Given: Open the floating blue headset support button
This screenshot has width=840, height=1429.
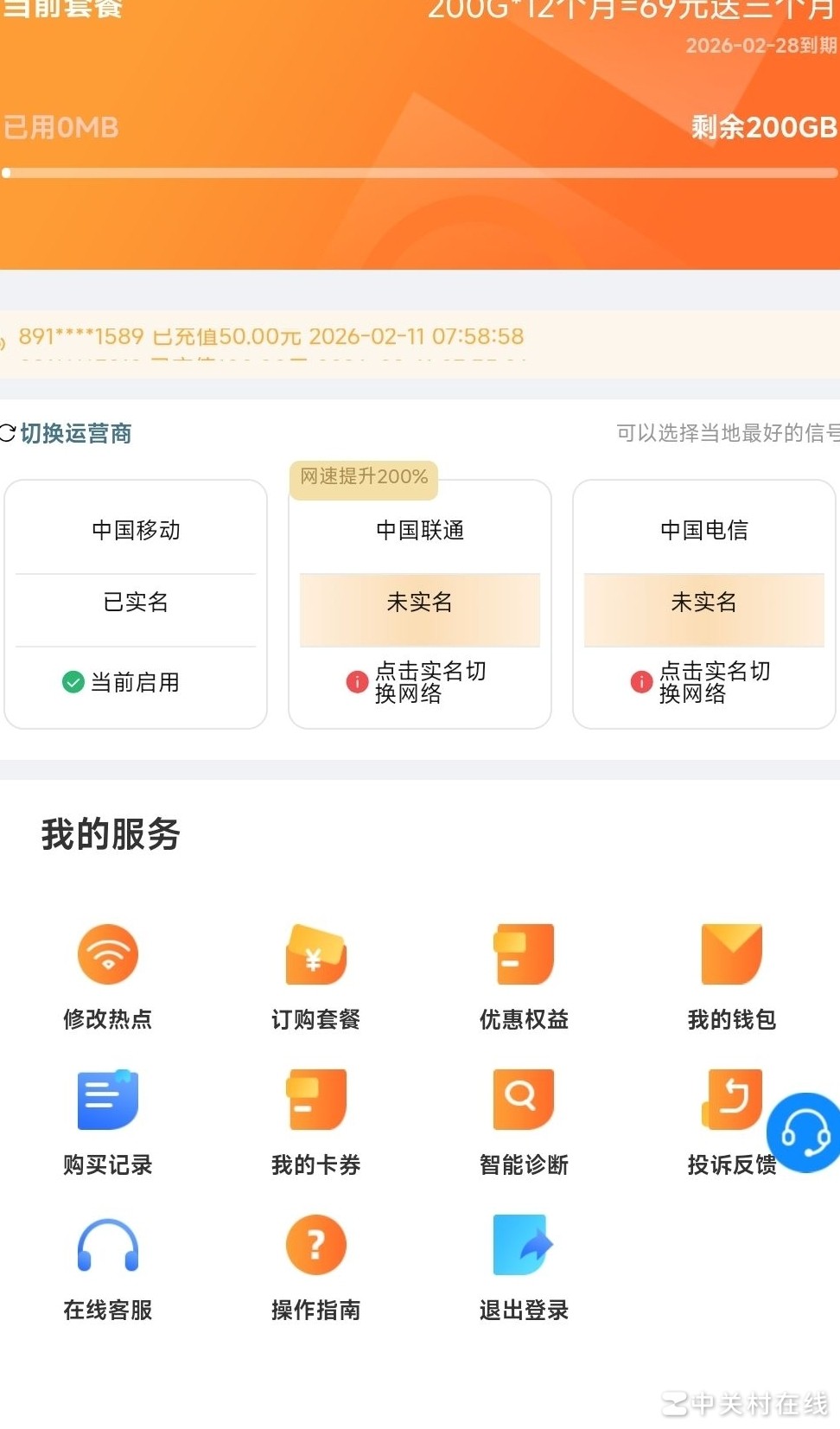Looking at the screenshot, I should coord(805,1132).
